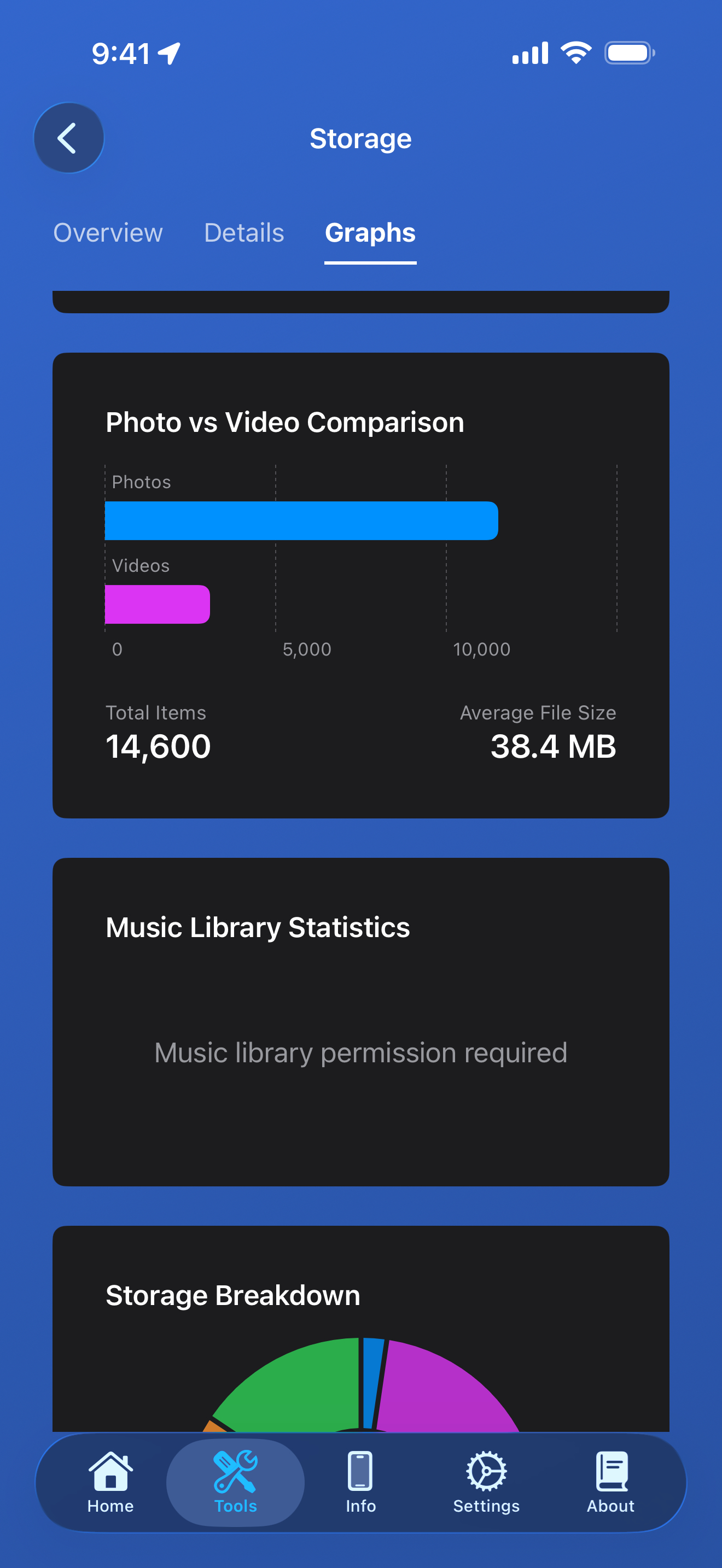Go back using the chevron button
The image size is (722, 1568).
[x=69, y=138]
